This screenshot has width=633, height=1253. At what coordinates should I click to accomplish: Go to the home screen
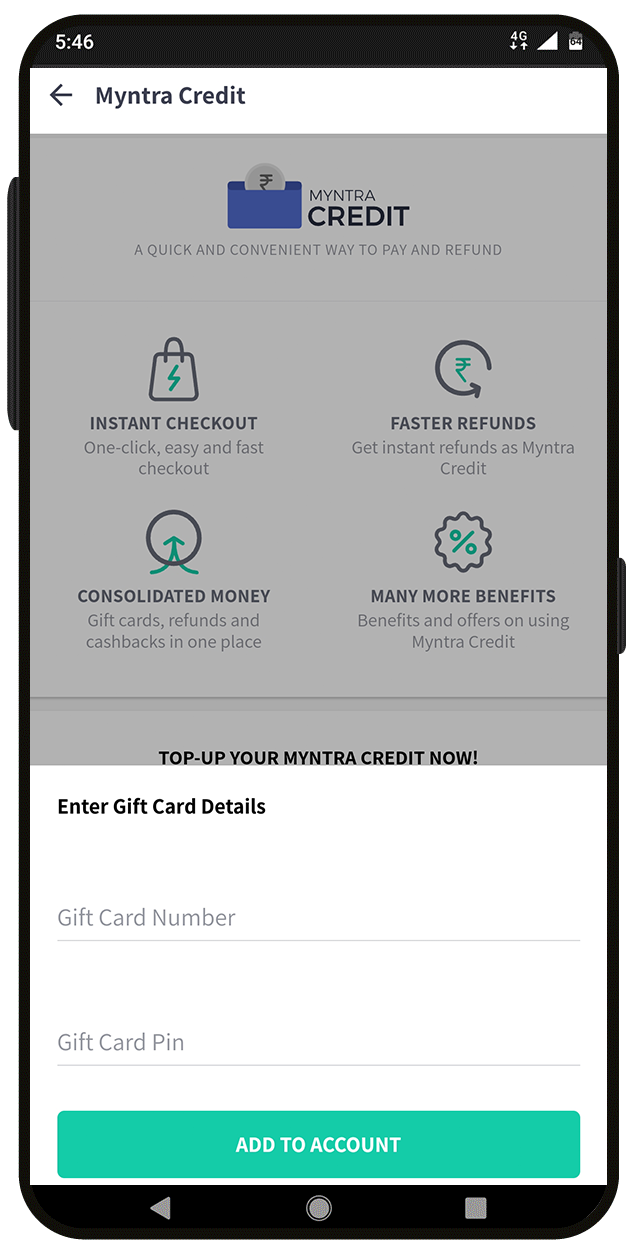click(318, 1208)
